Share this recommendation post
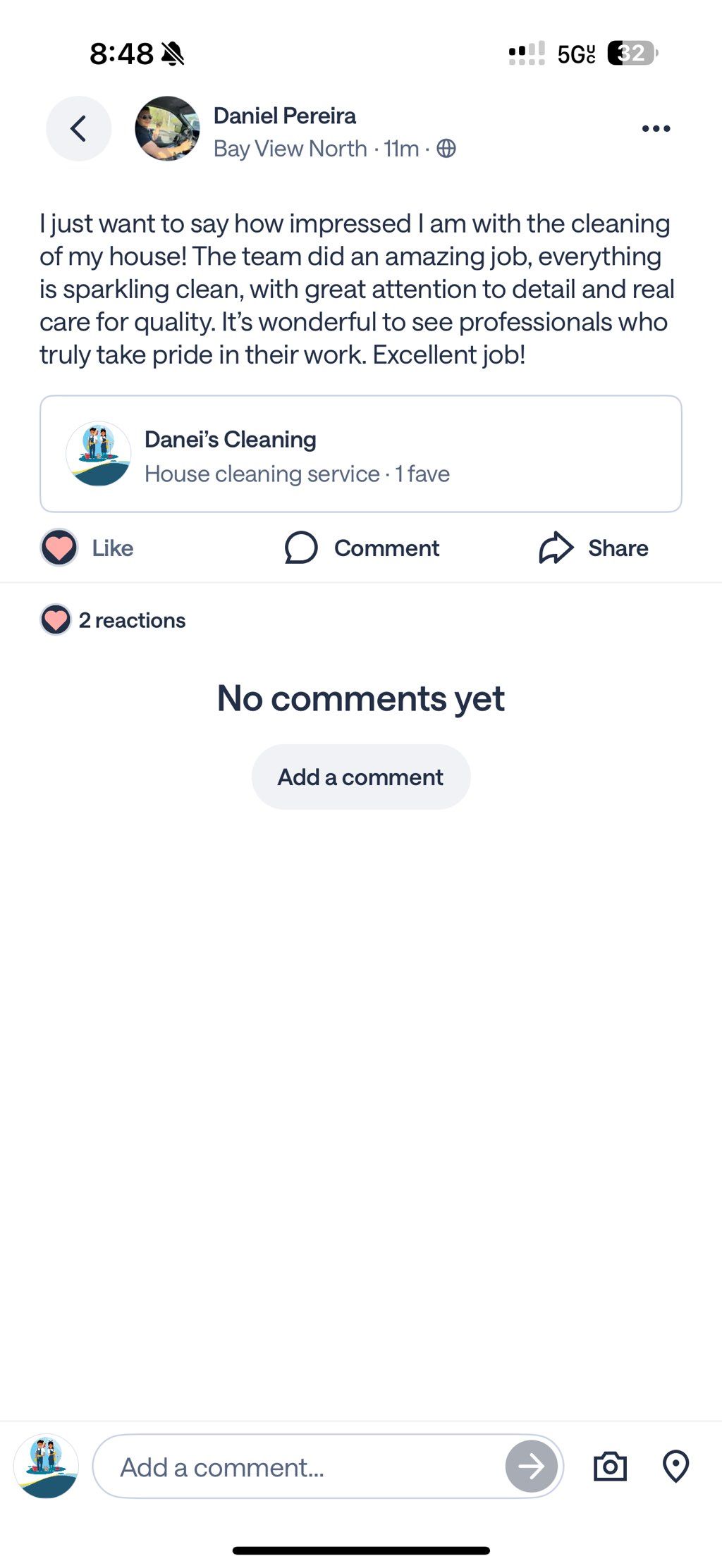The image size is (722, 1568). point(594,548)
